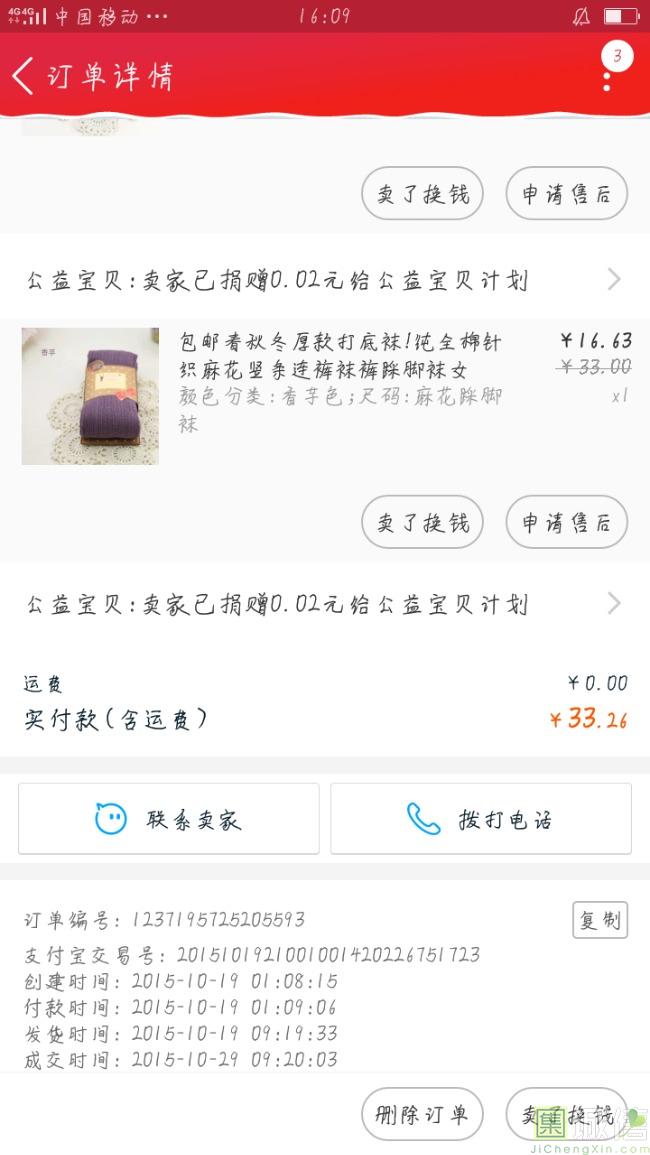Viewport: 650px width, 1155px height.
Task: Tap 申请售后 under the 打底袜 item
Action: pos(566,521)
